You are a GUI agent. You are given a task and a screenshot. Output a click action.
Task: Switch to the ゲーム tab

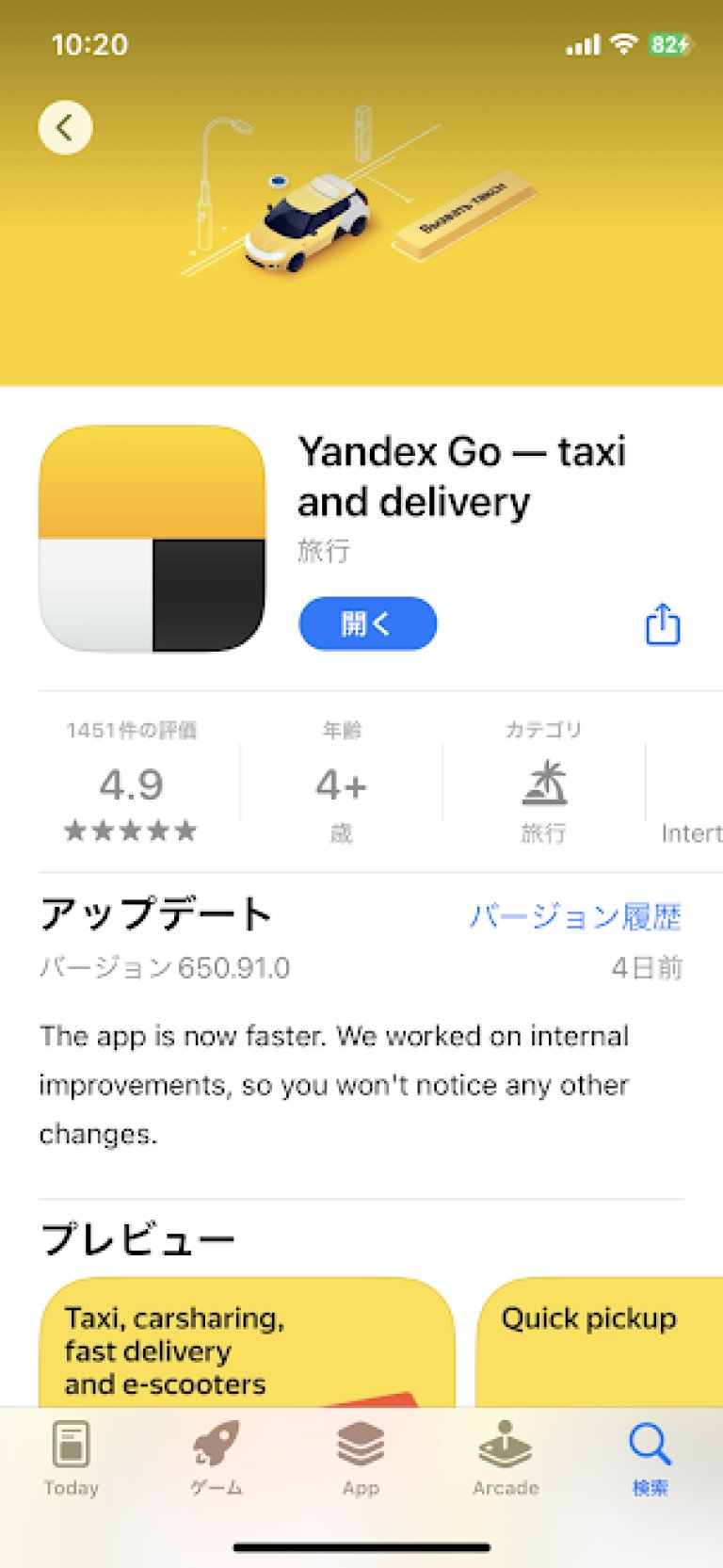coord(217,1458)
